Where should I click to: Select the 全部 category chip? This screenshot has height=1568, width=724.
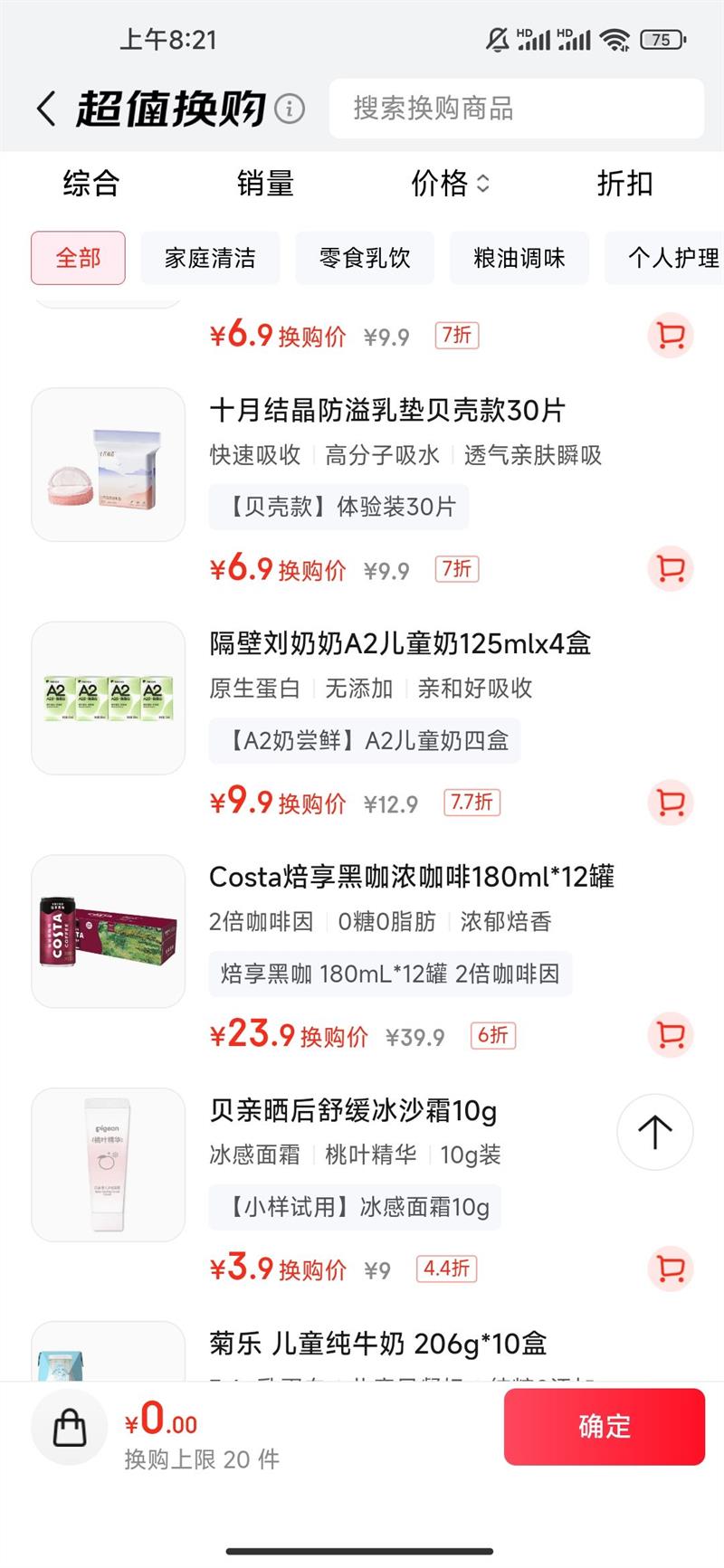pos(78,258)
